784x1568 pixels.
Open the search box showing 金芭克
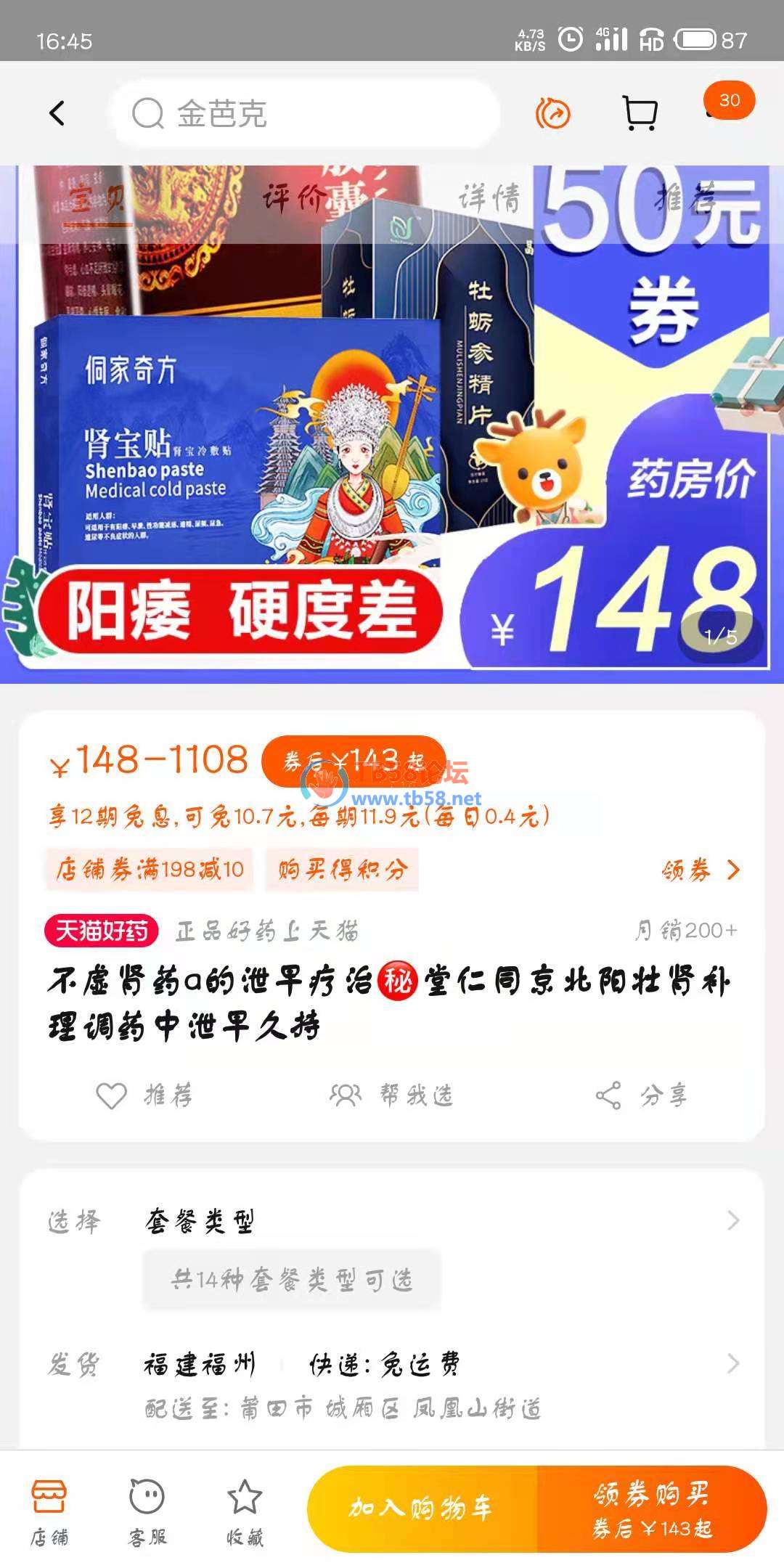coord(305,114)
